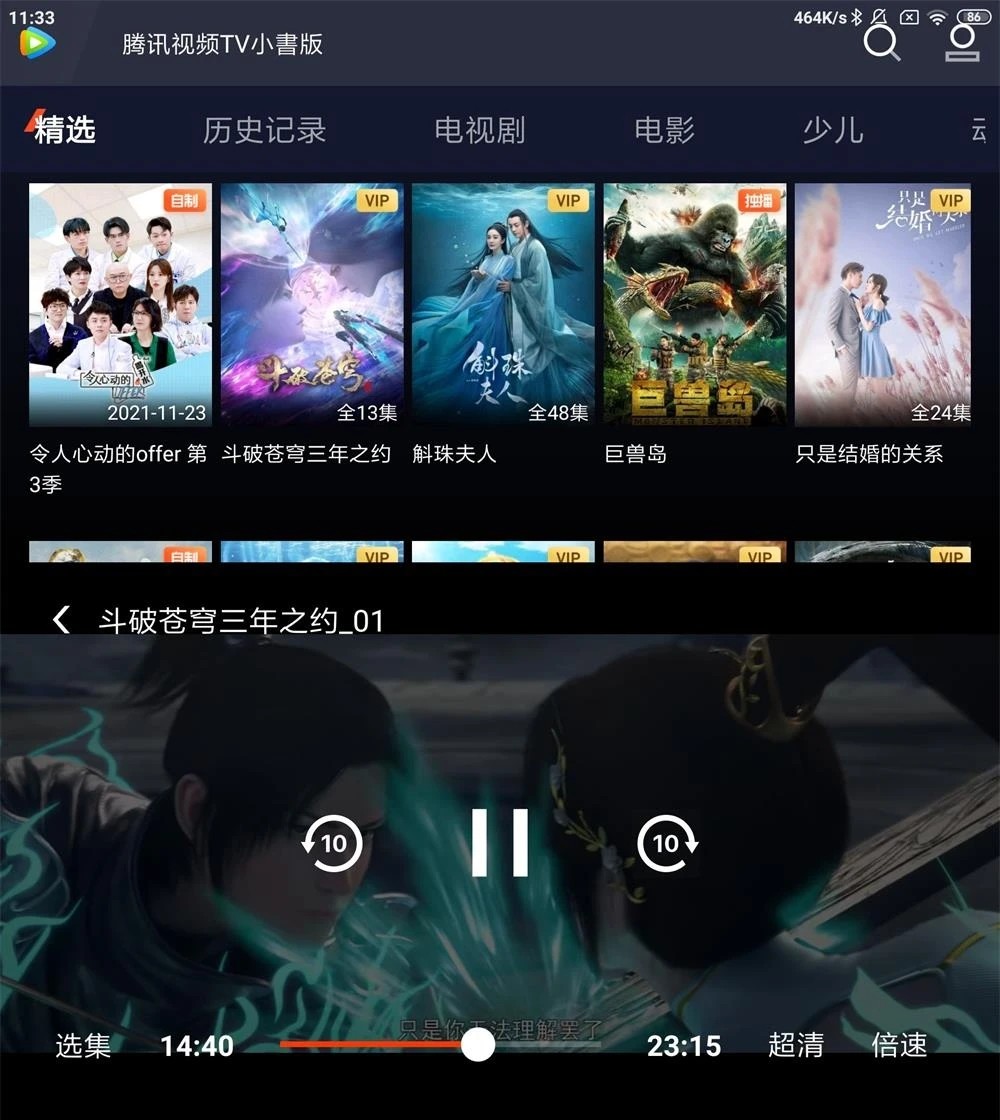Switch to the 少儿 tab
The image size is (1000, 1120).
(x=832, y=130)
